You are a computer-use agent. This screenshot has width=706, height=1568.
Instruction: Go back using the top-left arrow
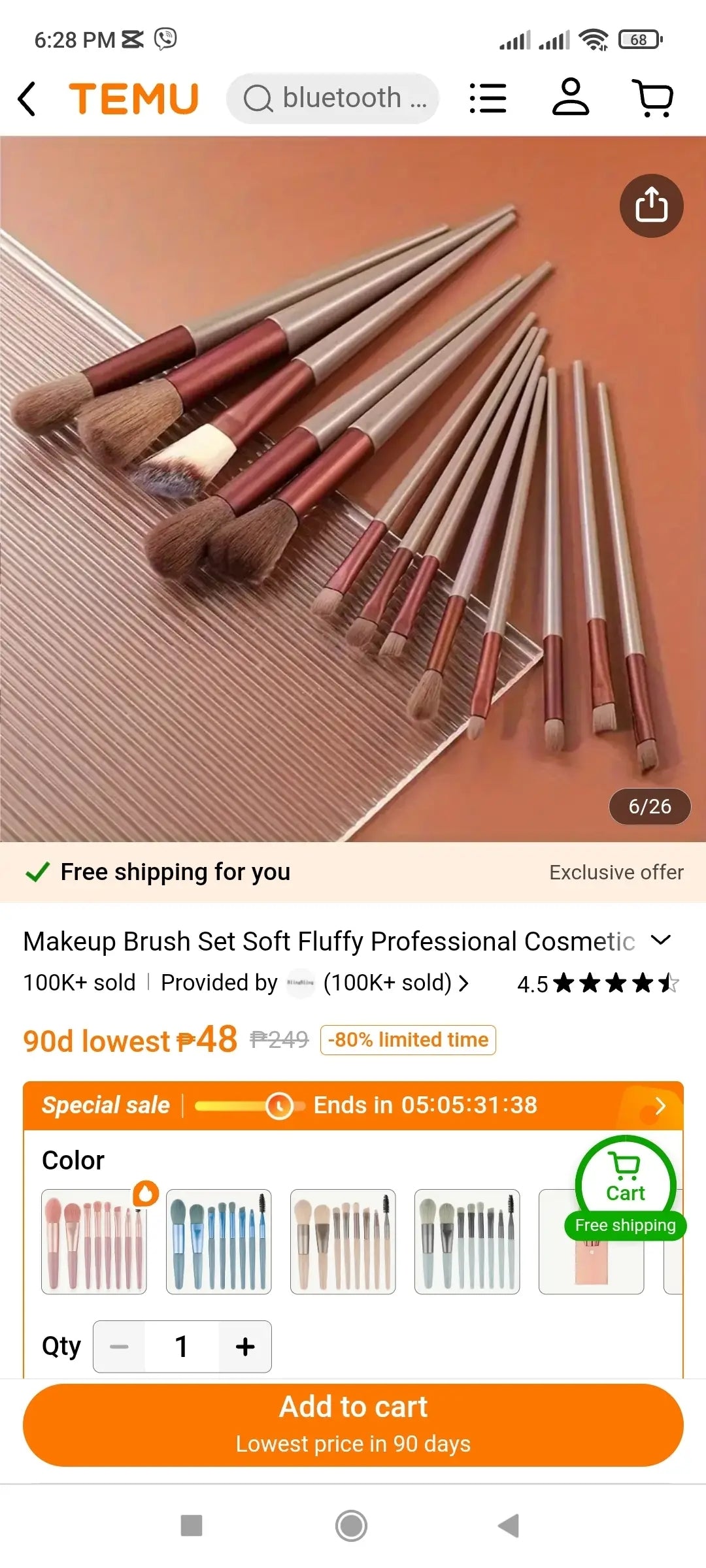tap(26, 99)
